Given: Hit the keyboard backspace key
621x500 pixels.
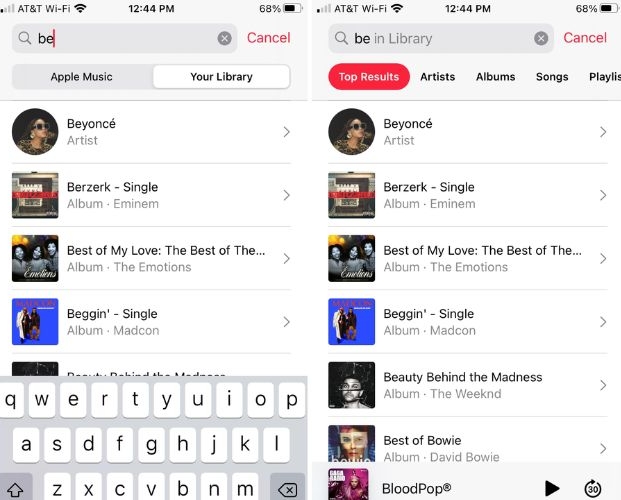Looking at the screenshot, I should [x=285, y=490].
